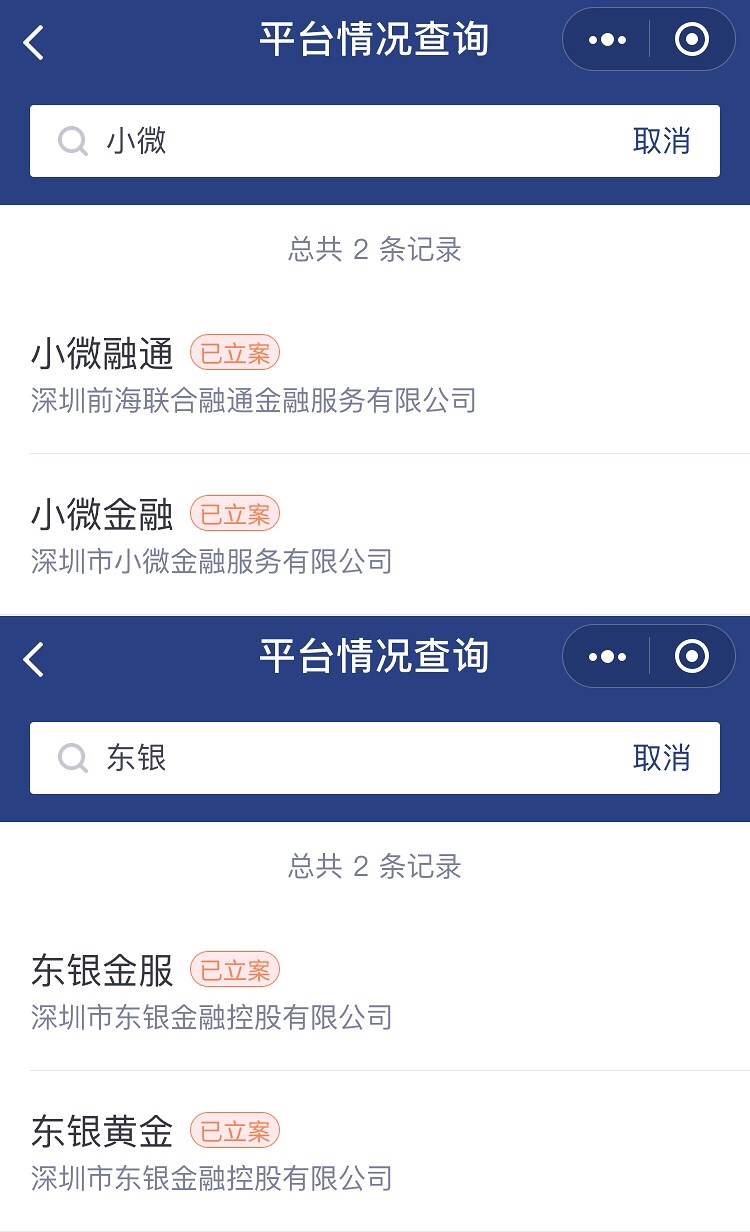Cancel the 小微 search with 取消

tap(661, 141)
